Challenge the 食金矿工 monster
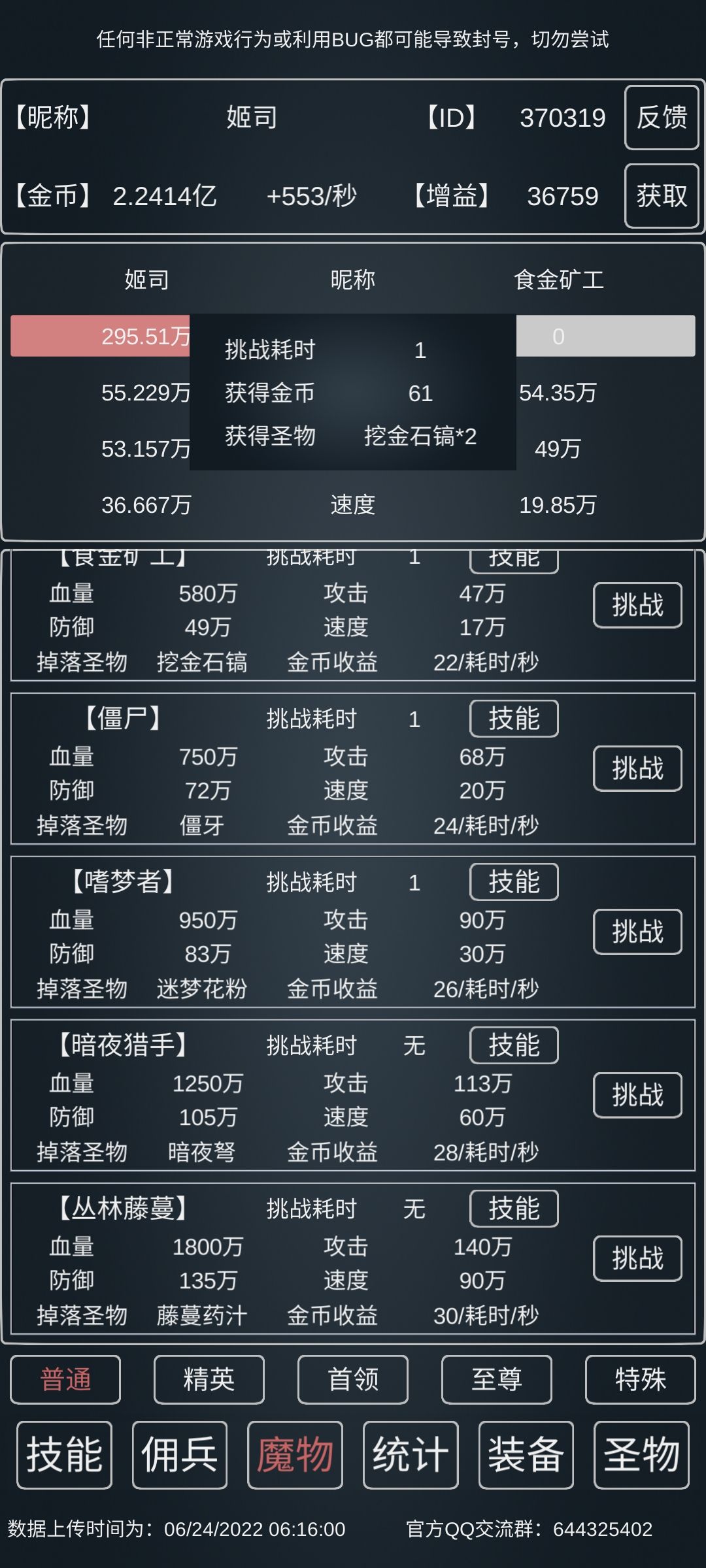The height and width of the screenshot is (1568, 706). click(637, 605)
